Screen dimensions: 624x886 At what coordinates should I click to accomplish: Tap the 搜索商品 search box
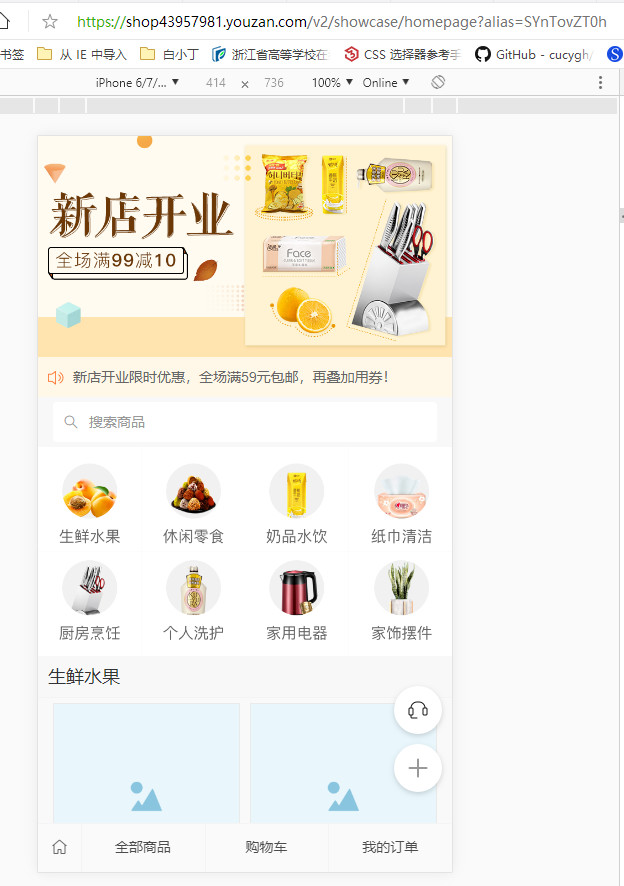point(245,422)
